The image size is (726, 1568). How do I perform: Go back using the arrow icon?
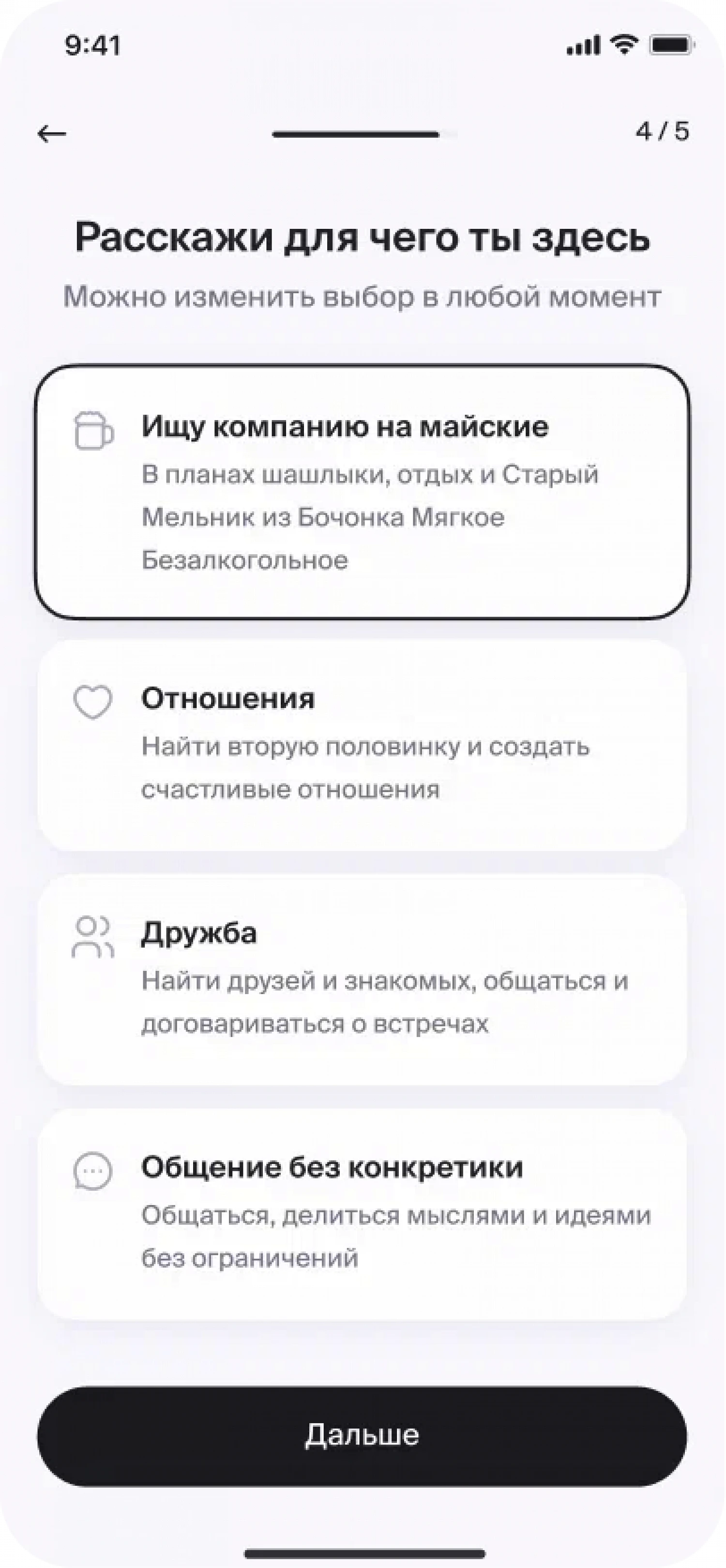pos(52,133)
